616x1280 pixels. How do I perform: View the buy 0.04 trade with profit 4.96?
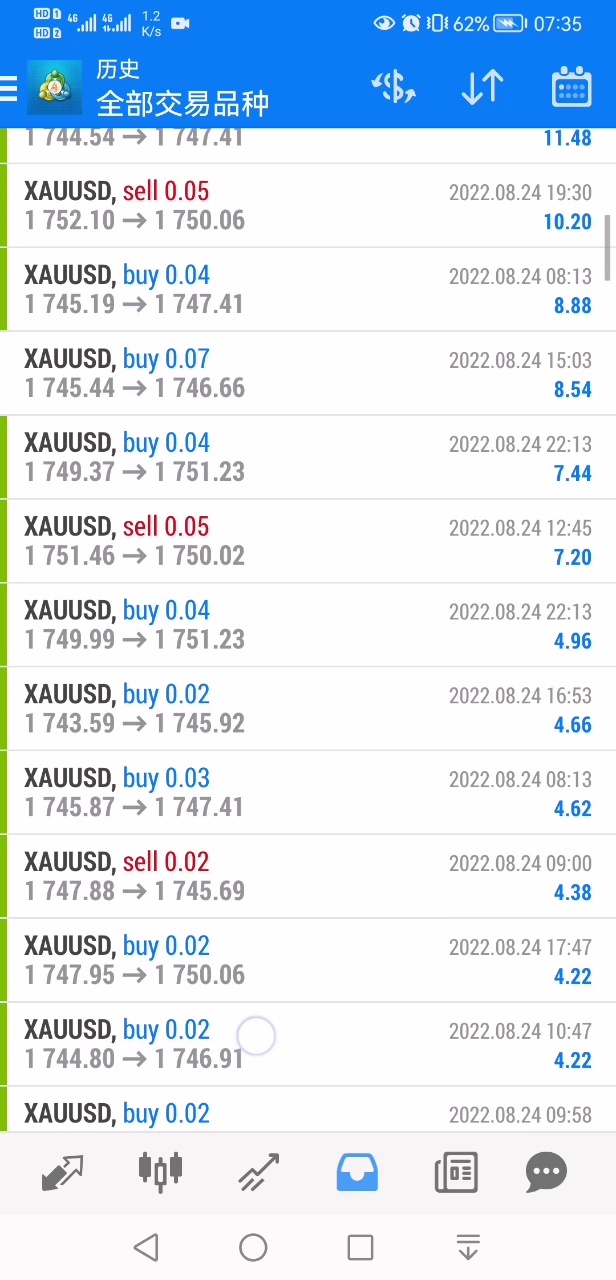(308, 626)
